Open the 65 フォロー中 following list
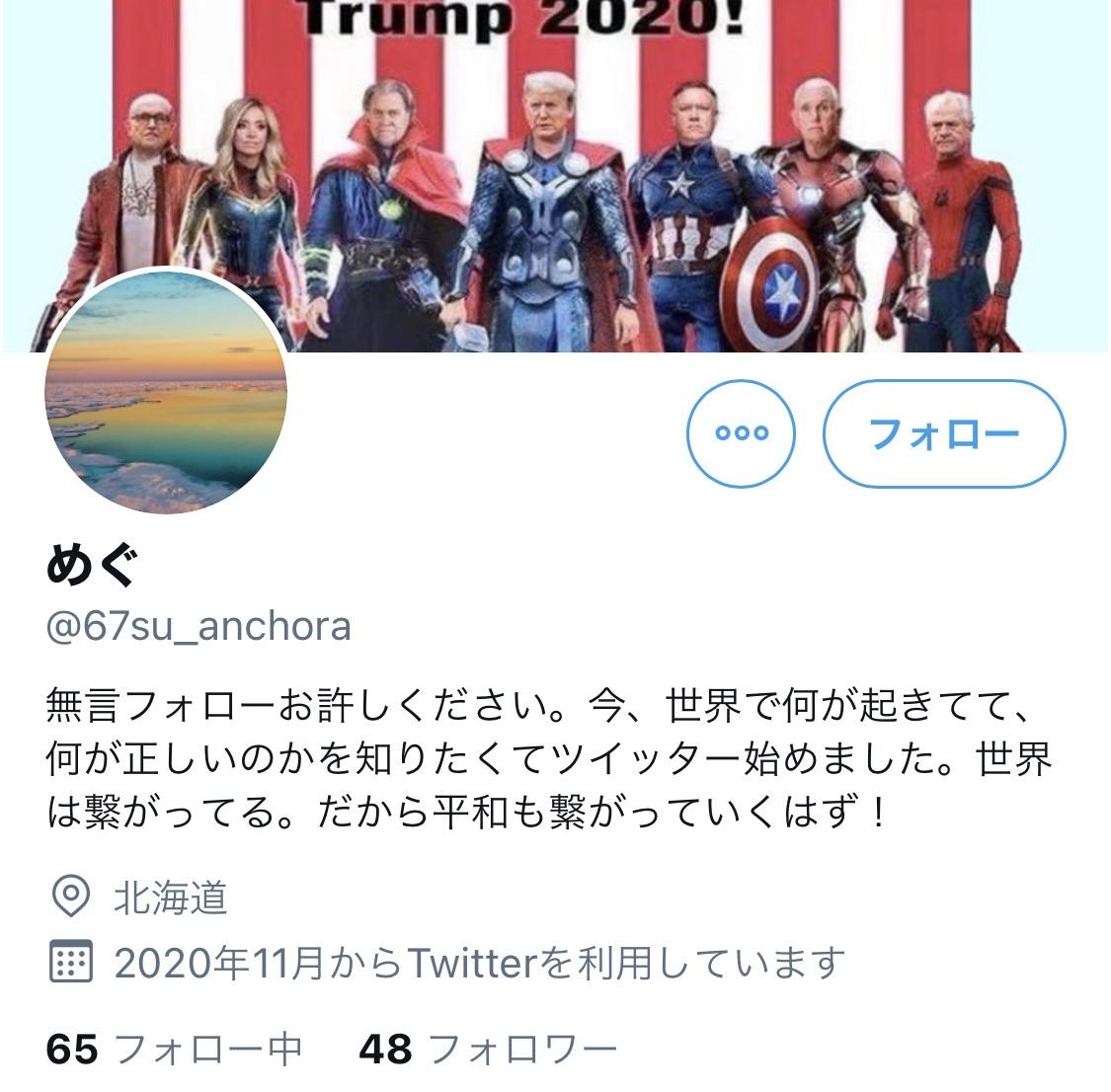Image resolution: width=1111 pixels, height=1092 pixels. pos(174,1050)
